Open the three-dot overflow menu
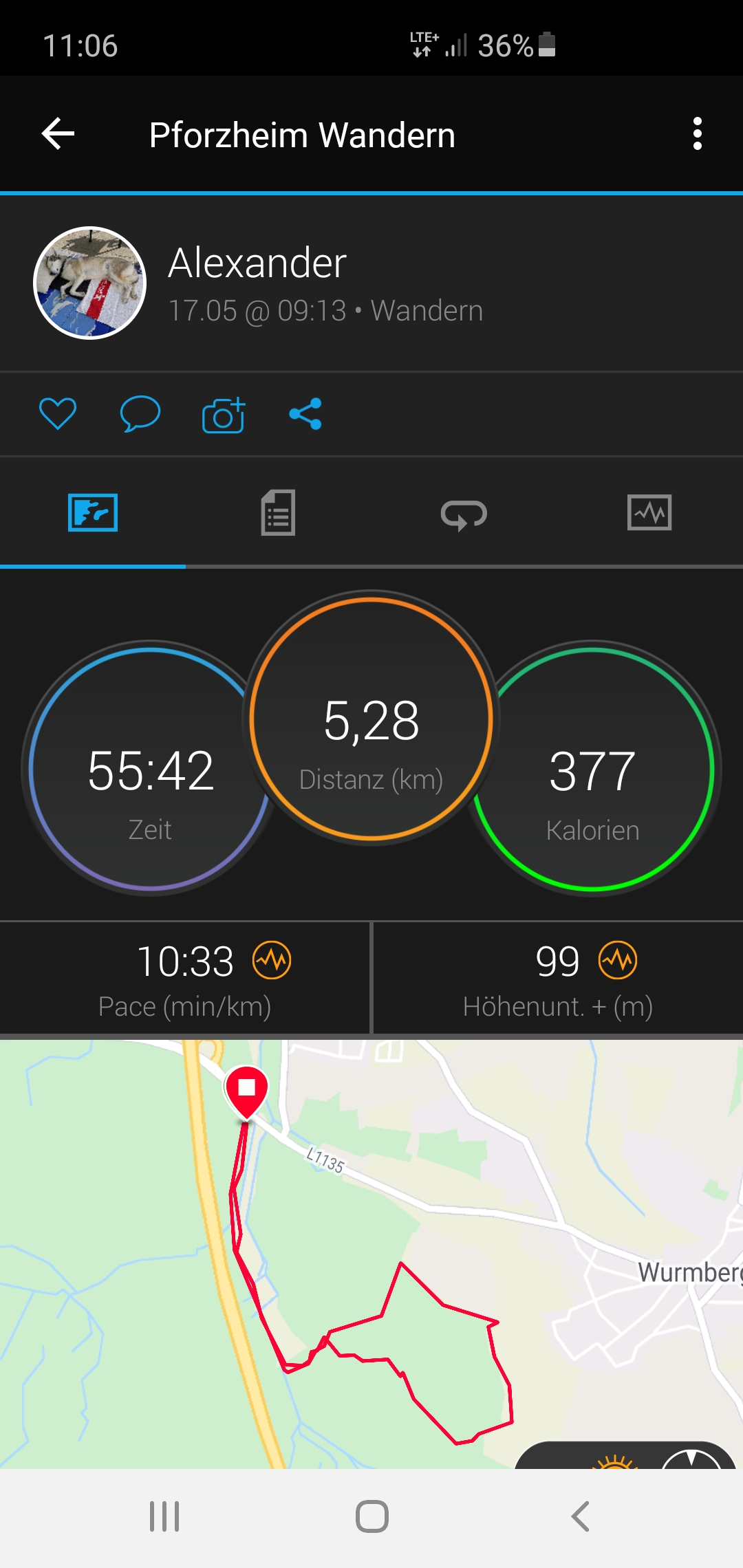The height and width of the screenshot is (1568, 743). pyautogui.click(x=697, y=133)
